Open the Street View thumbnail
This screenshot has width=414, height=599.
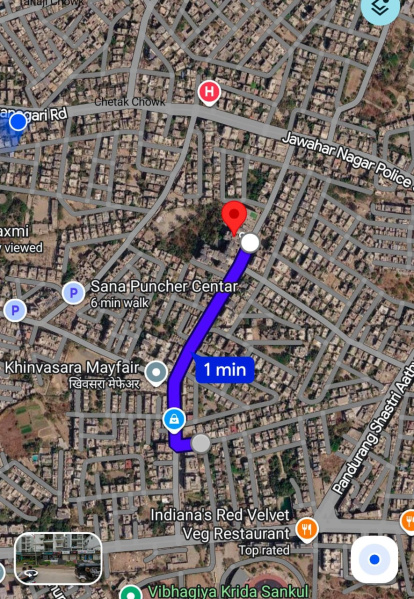58,559
